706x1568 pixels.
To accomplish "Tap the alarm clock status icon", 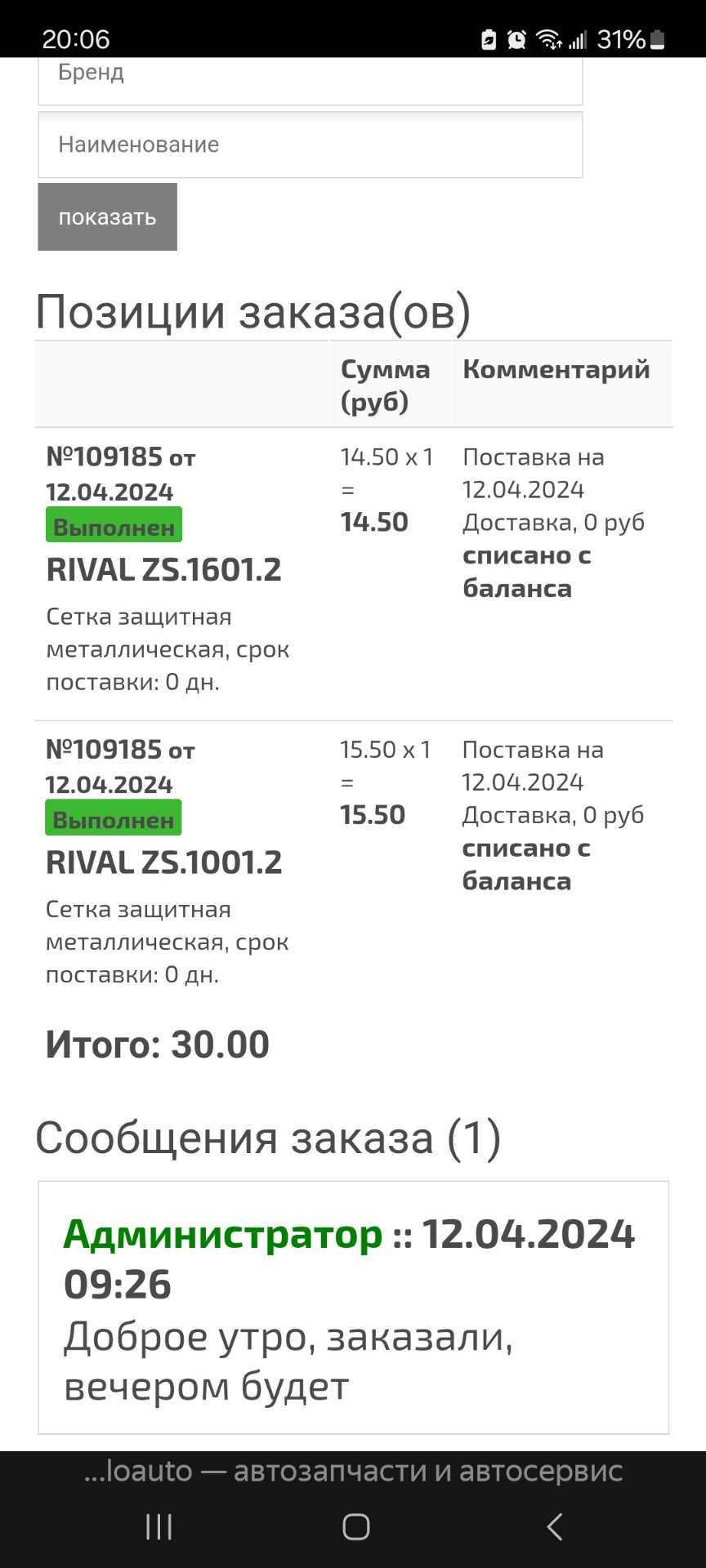I will (516, 39).
